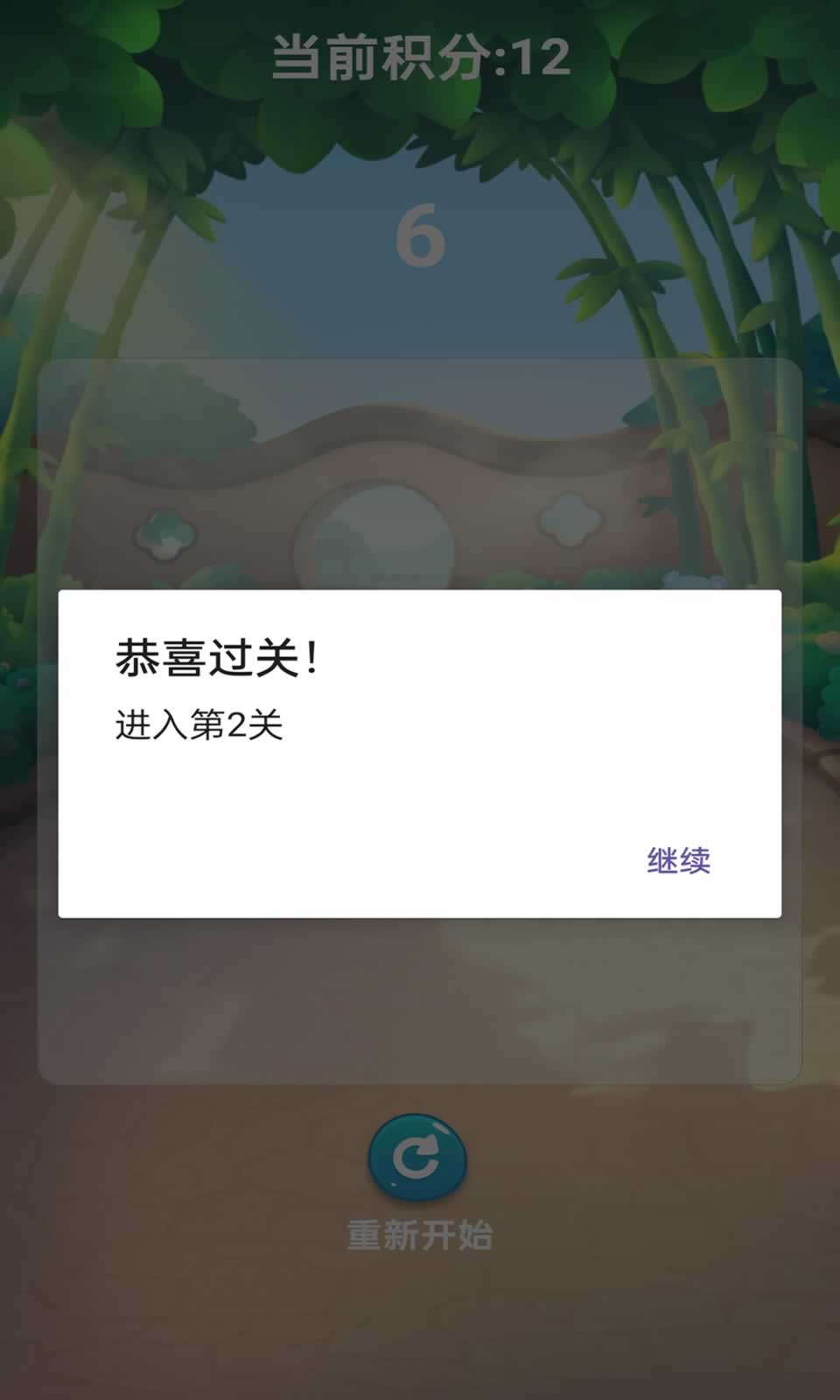Tap the countdown number 6

click(x=420, y=236)
